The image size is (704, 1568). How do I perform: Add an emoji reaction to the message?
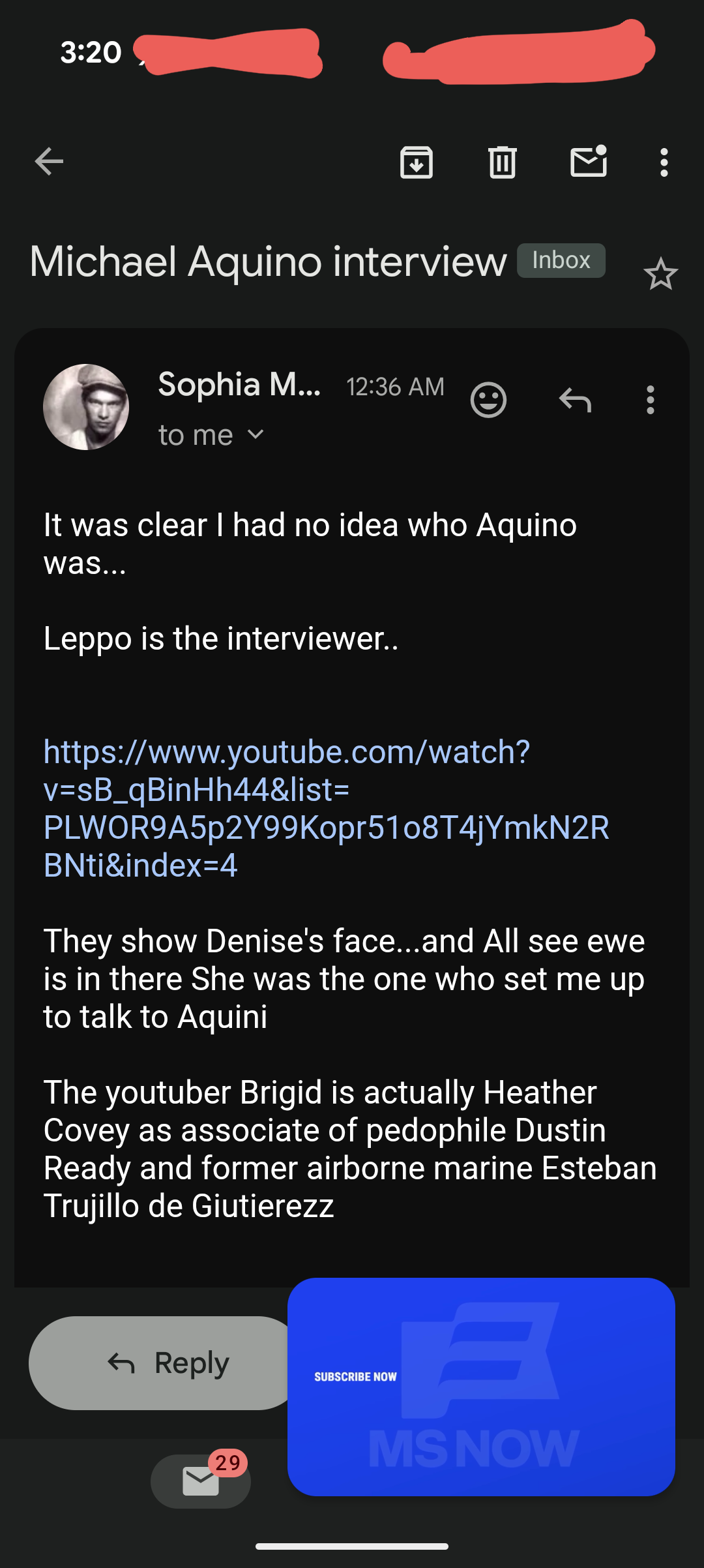pyautogui.click(x=488, y=400)
